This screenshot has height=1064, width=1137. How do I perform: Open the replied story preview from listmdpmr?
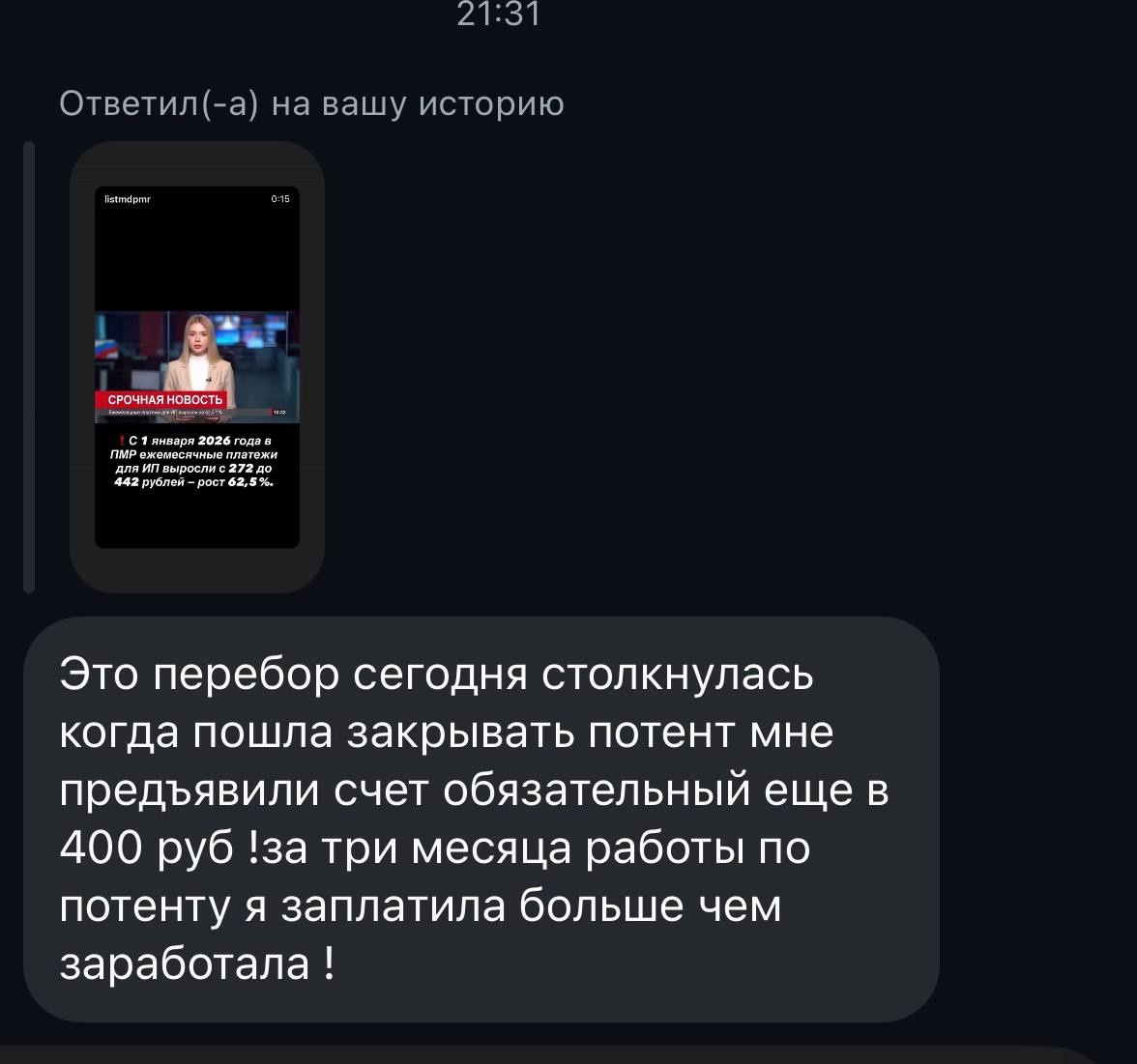point(197,367)
